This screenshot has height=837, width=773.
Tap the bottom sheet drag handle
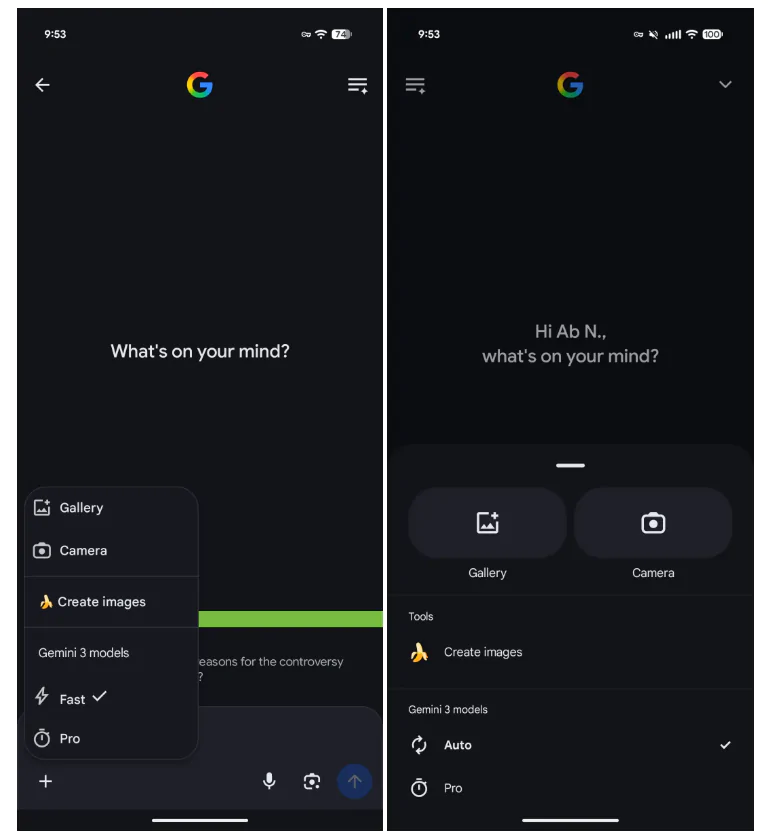coord(570,465)
